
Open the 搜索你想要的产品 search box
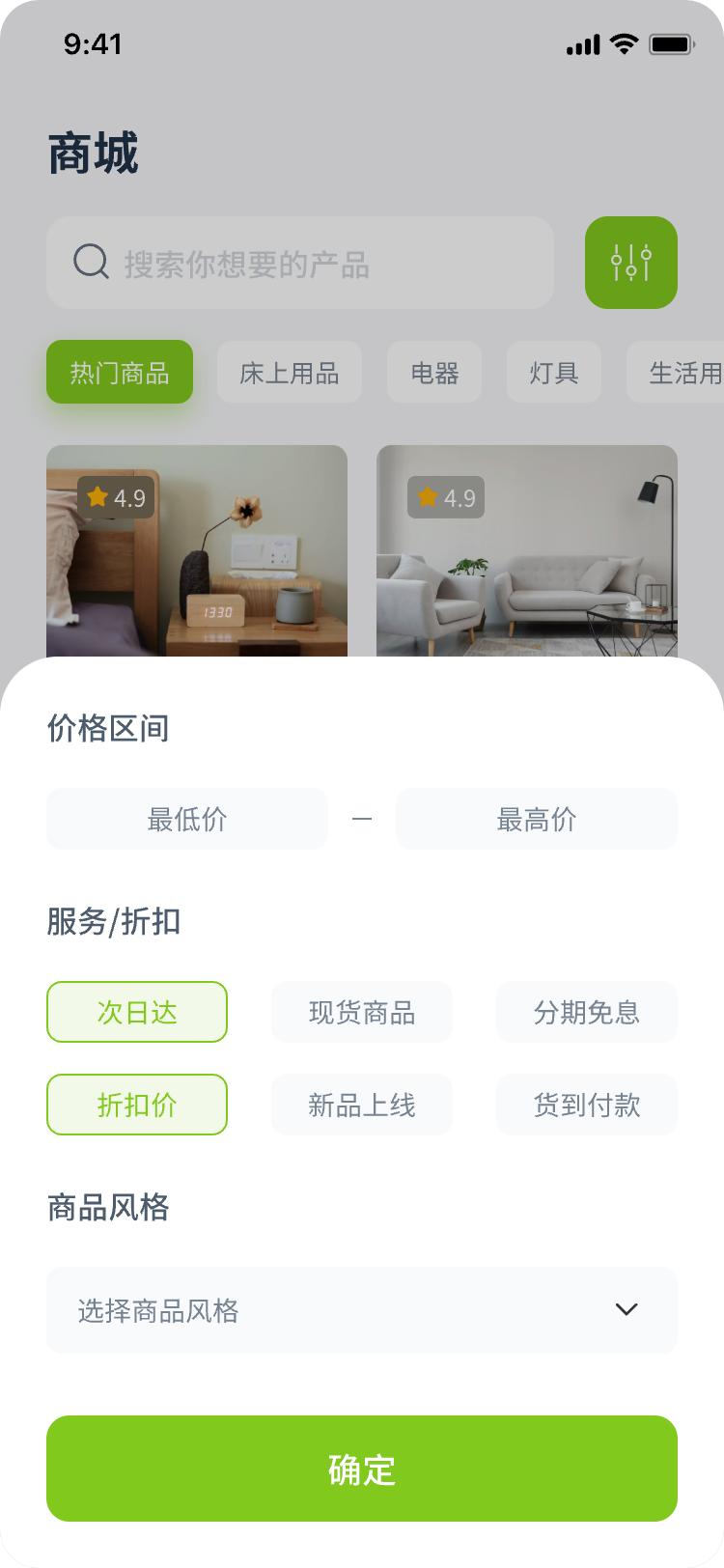point(300,263)
